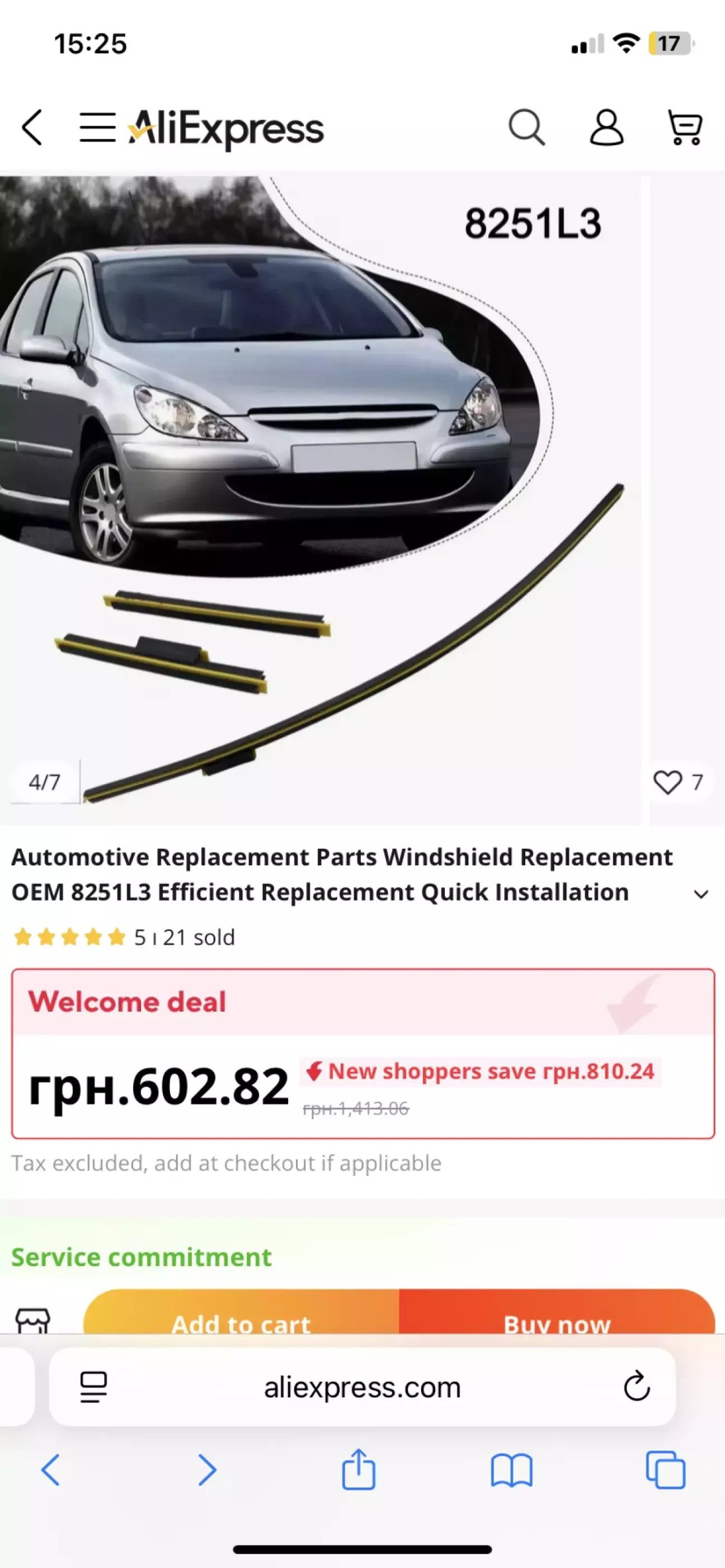This screenshot has height=1568, width=725.
Task: Open the hamburger menu
Action: [x=97, y=128]
